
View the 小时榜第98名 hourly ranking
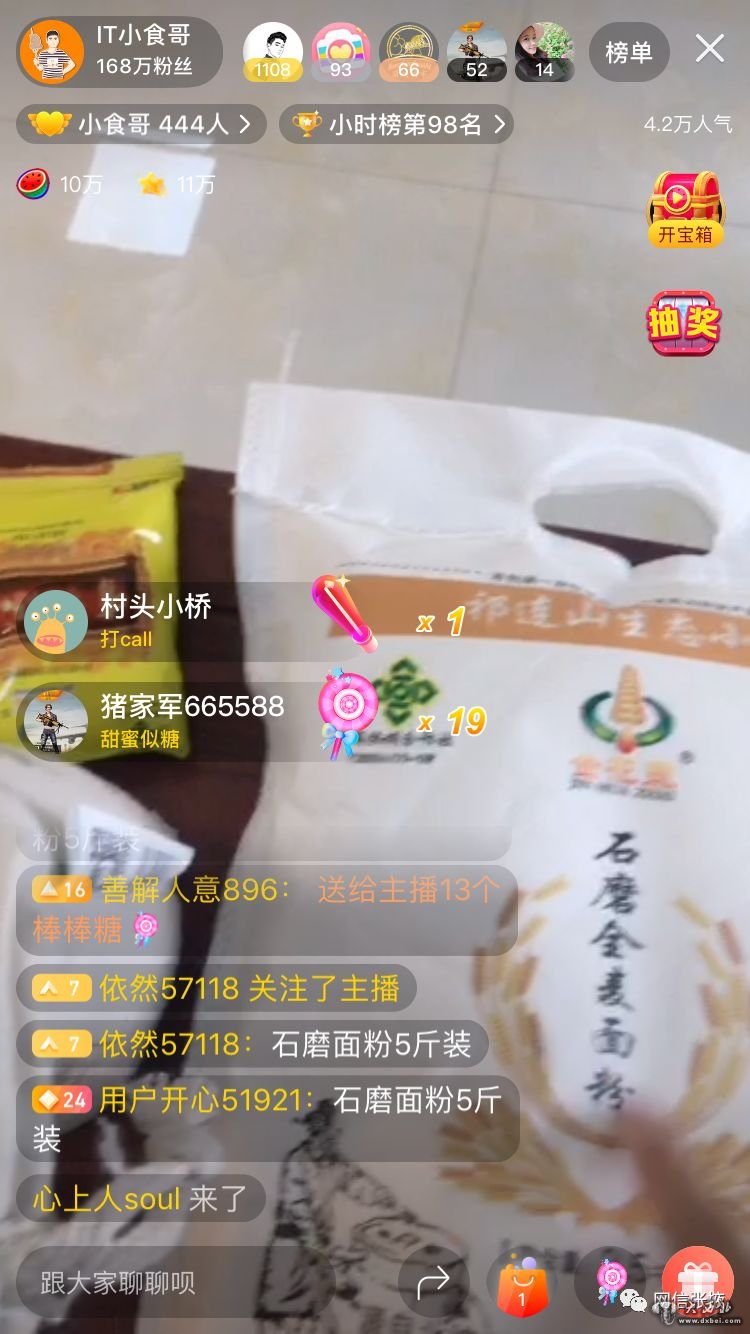397,125
